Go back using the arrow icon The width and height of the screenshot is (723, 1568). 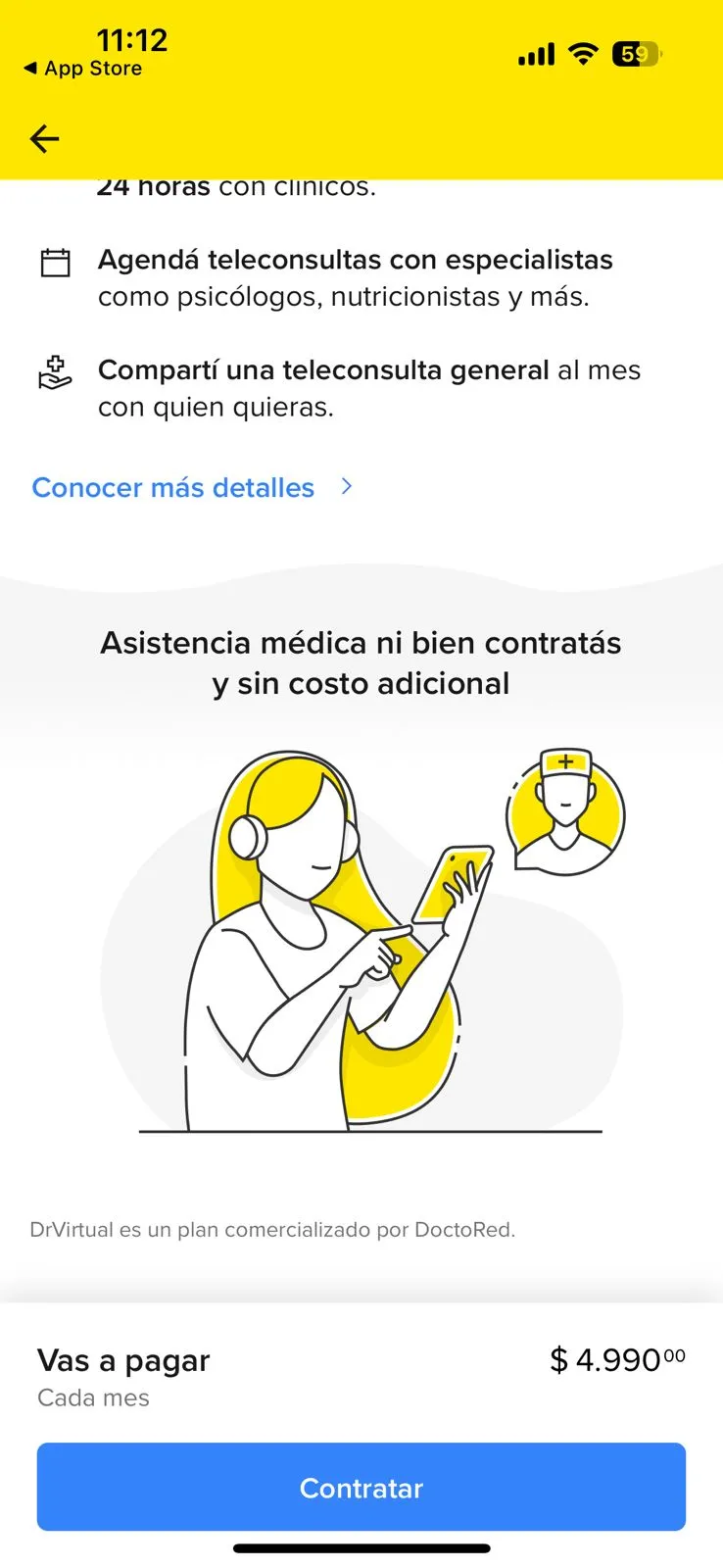point(45,138)
